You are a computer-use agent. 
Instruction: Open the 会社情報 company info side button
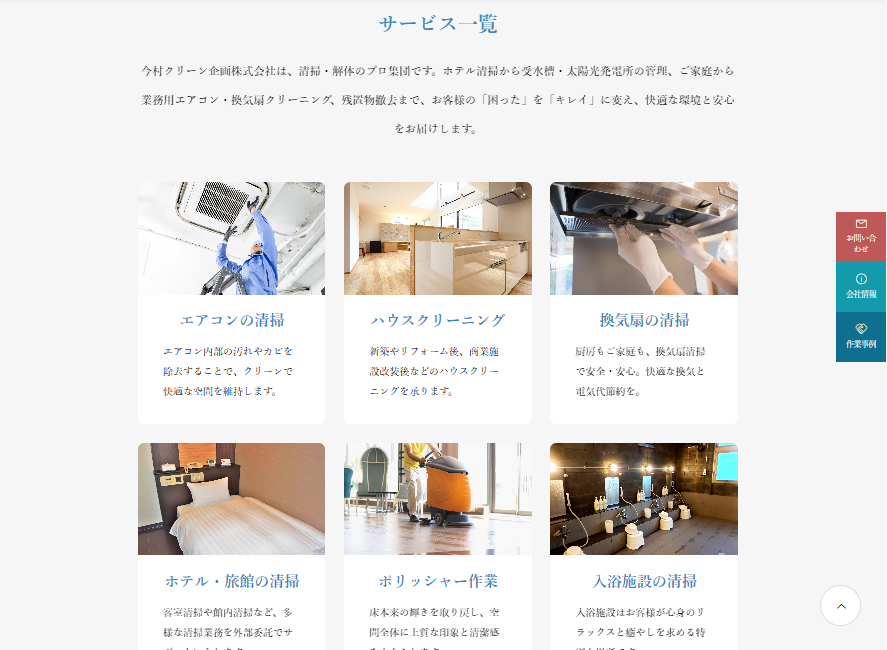[x=861, y=286]
